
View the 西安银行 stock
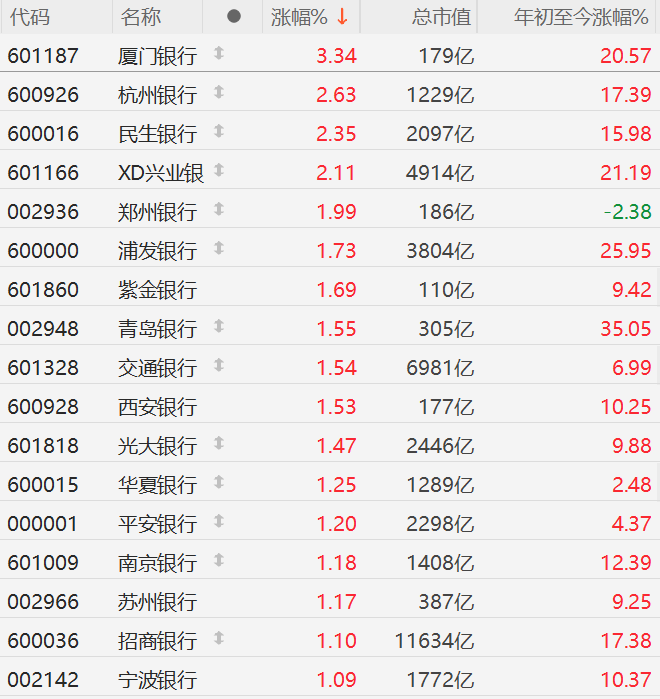click(x=156, y=407)
